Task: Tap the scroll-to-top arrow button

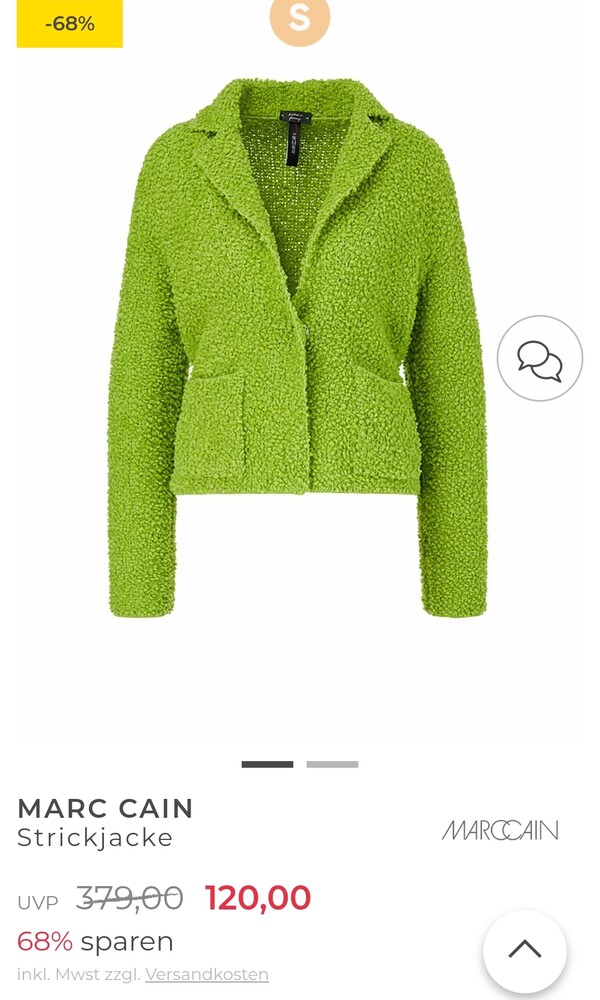Action: tap(524, 950)
